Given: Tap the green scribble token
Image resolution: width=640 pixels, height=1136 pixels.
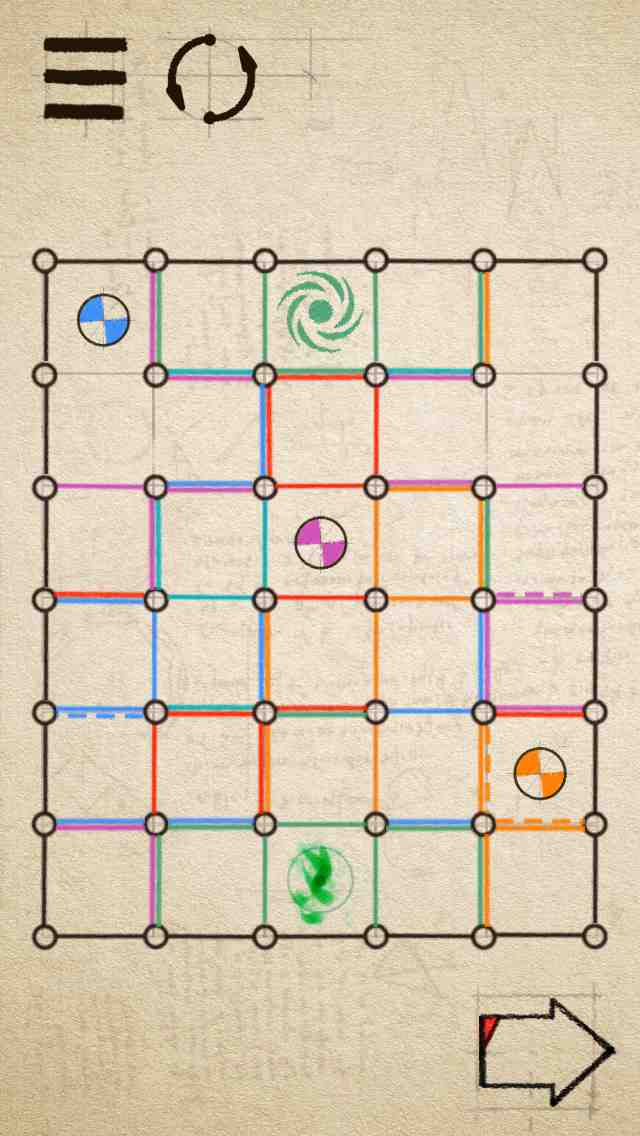Looking at the screenshot, I should click(320, 880).
